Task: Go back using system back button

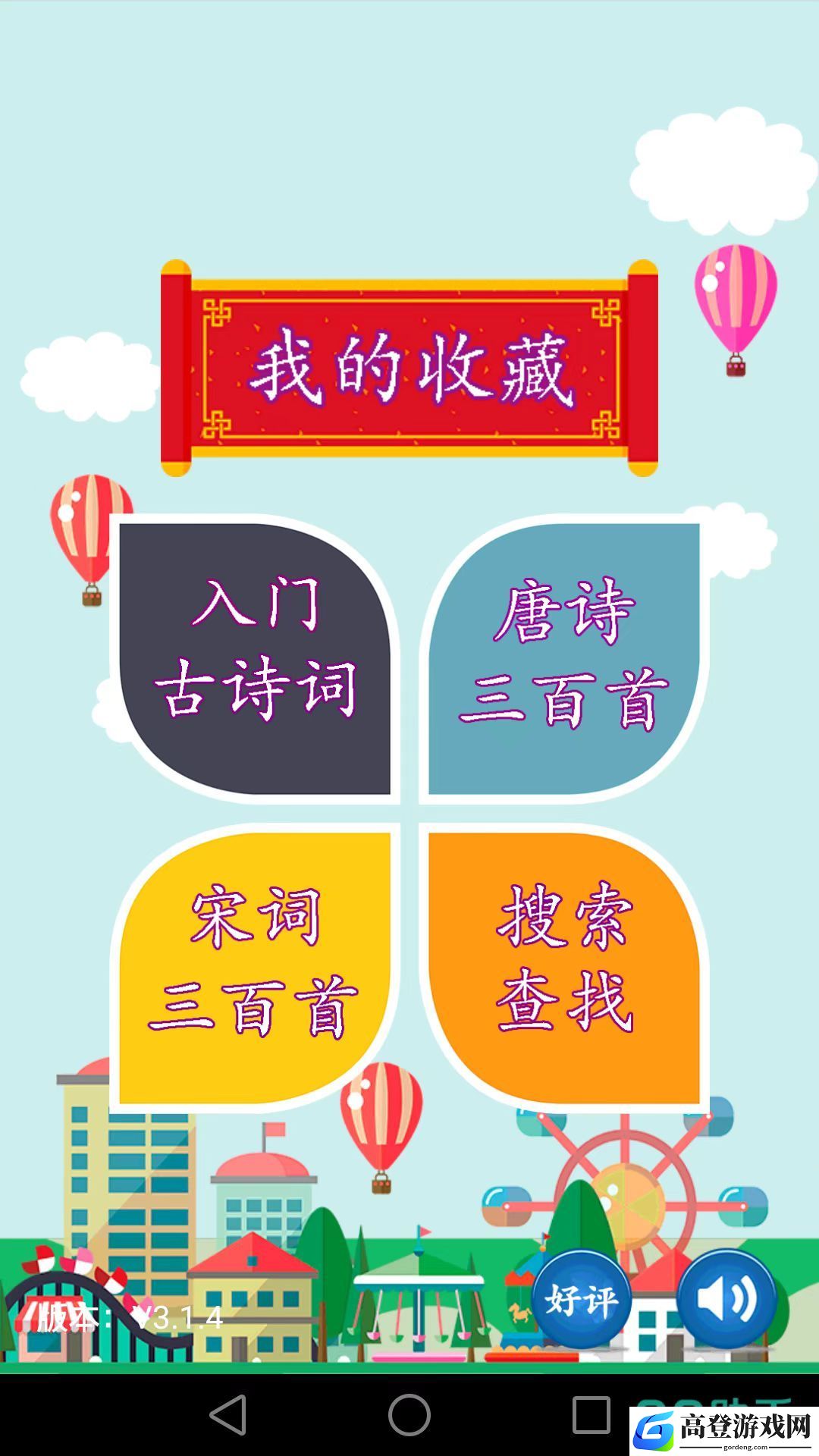Action: [x=227, y=1414]
